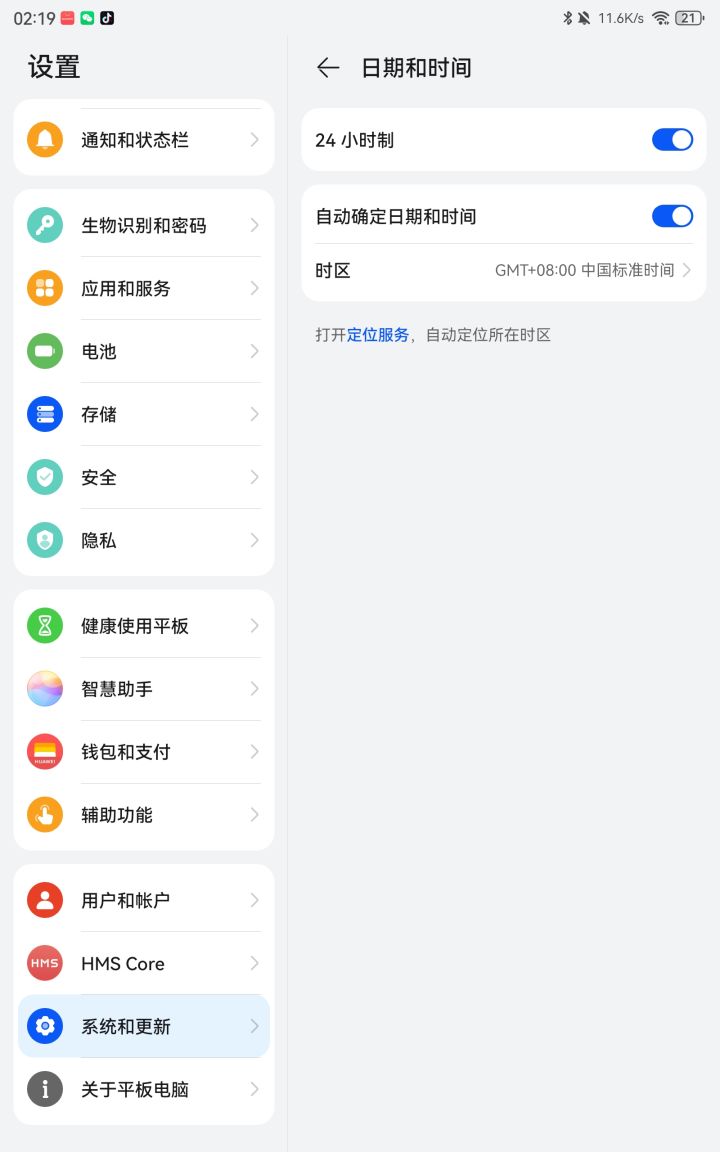Select the 健康使用平板 menu entry

click(144, 625)
